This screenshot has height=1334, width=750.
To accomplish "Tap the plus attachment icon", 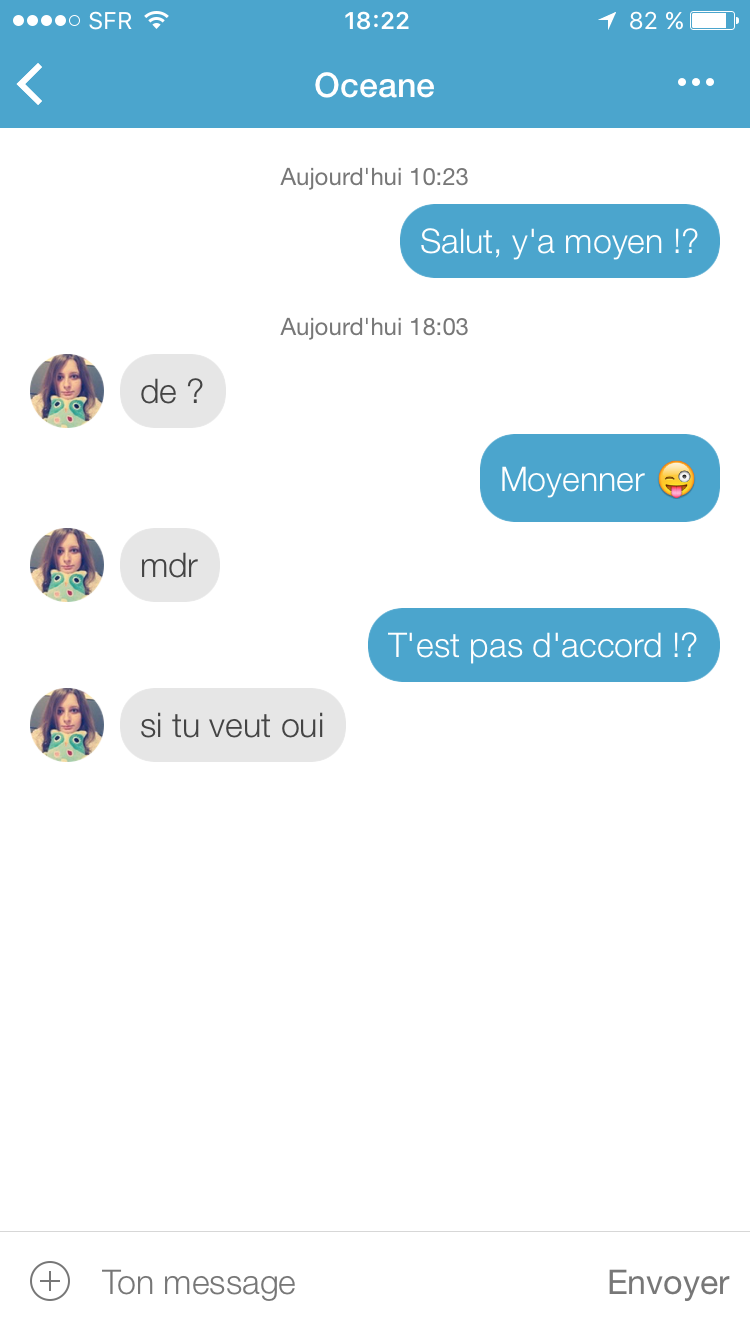I will [50, 1281].
